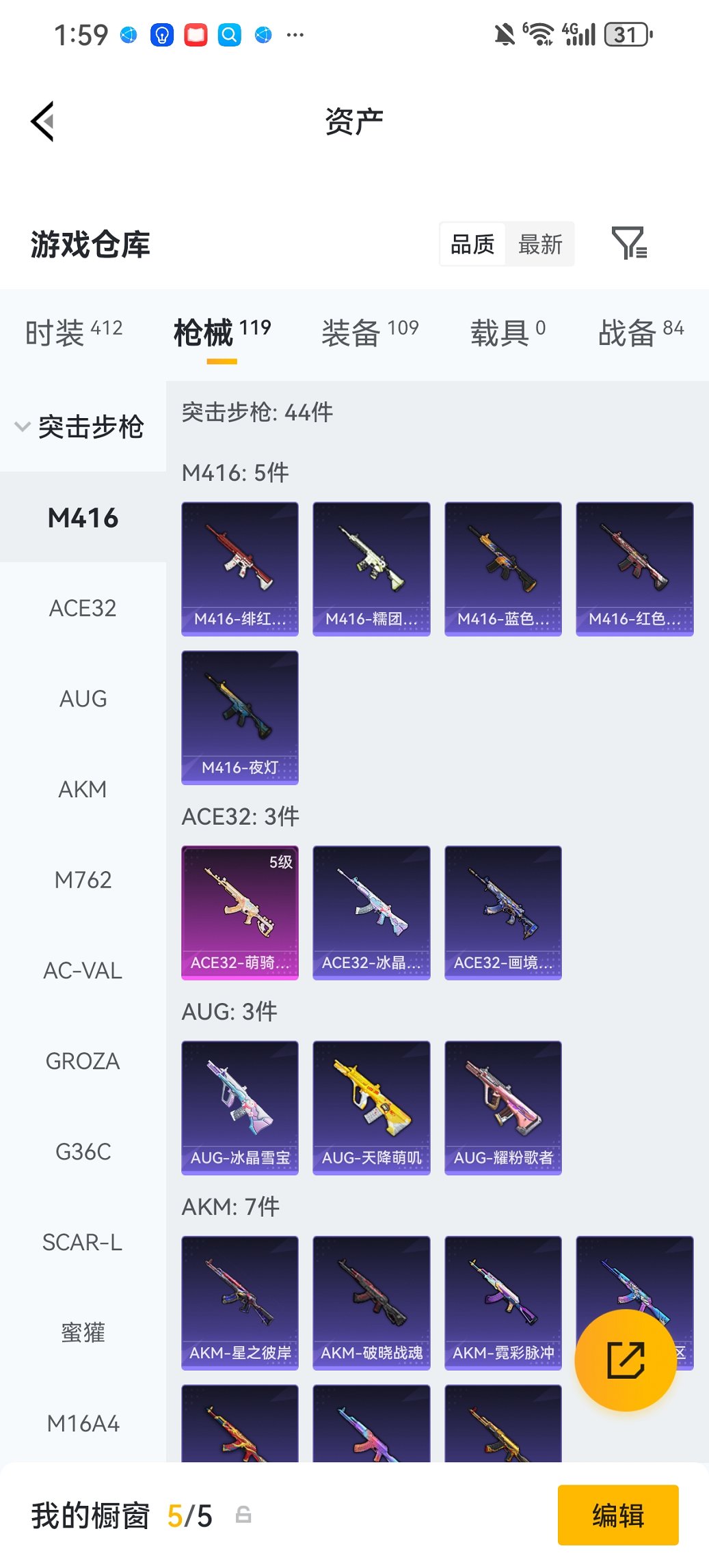Image resolution: width=709 pixels, height=1568 pixels.
Task: Select AUG in the weapon list
Action: (83, 699)
